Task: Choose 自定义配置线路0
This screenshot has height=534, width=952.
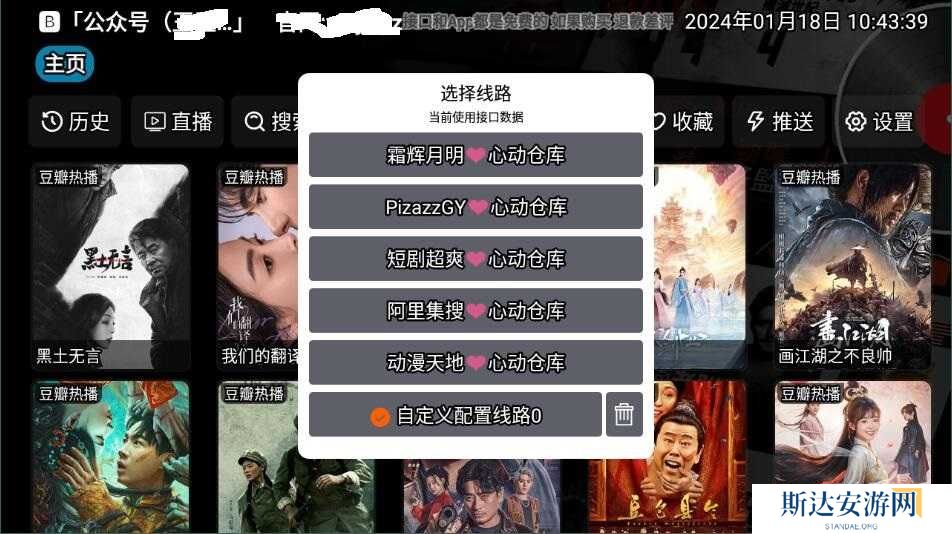Action: click(x=455, y=415)
